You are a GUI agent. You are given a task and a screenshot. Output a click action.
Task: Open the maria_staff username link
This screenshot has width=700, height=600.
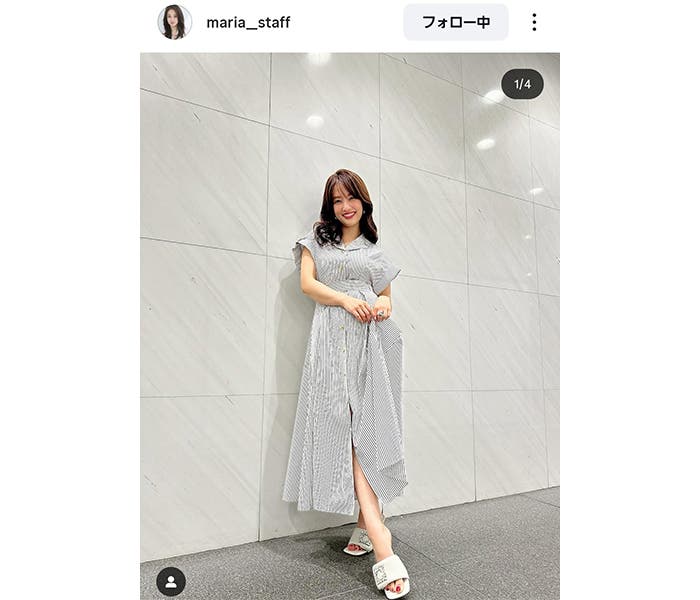[x=248, y=22]
